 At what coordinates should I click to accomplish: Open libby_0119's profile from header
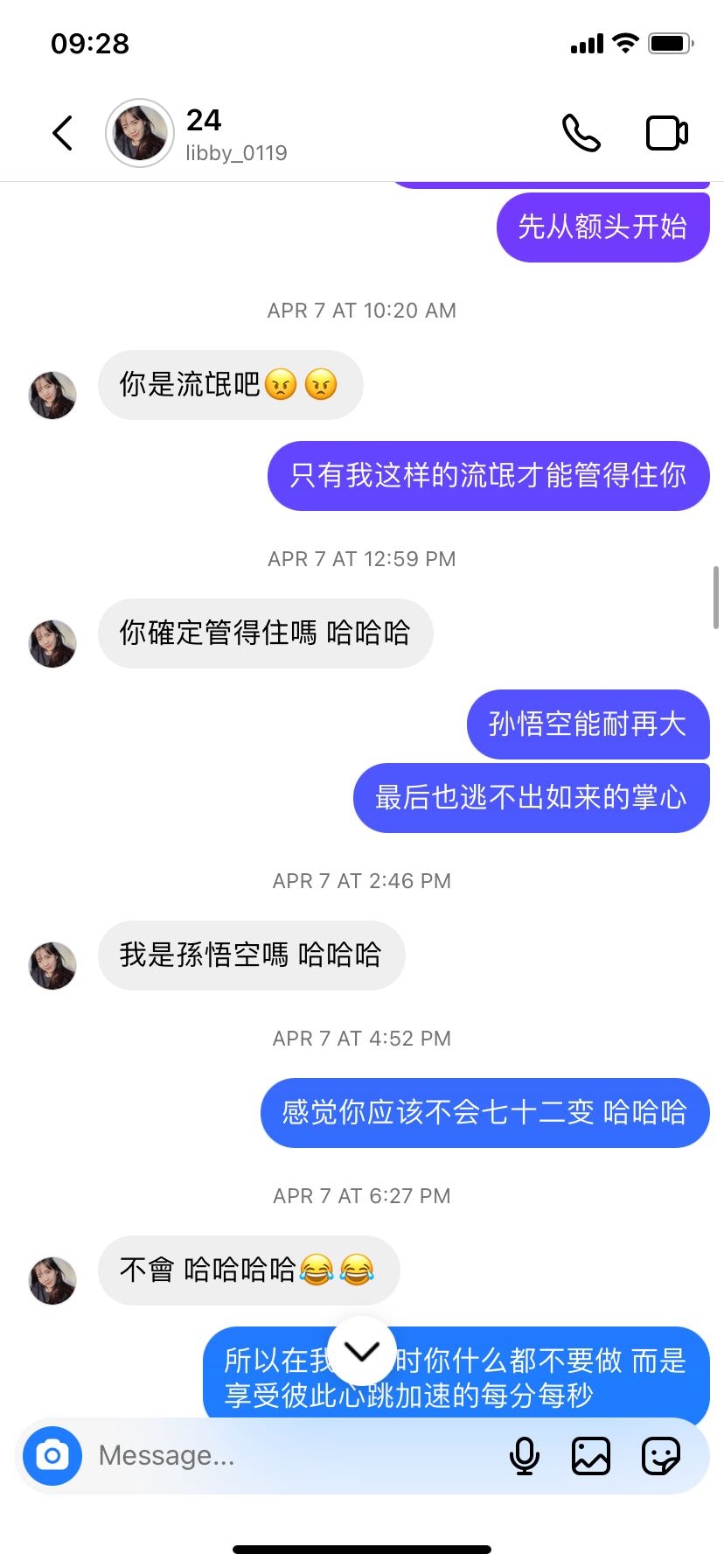(x=140, y=134)
